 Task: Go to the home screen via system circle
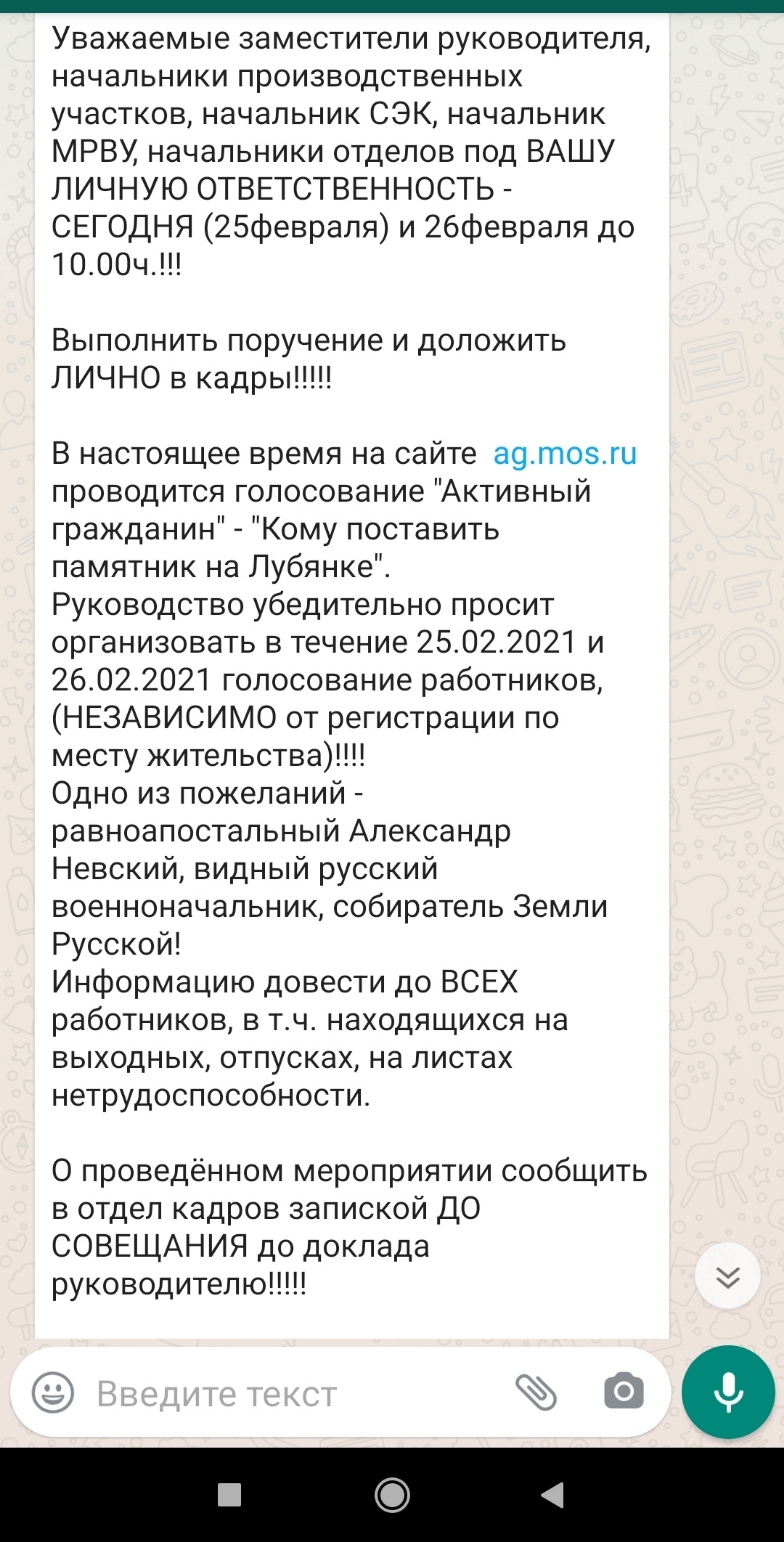[x=392, y=1495]
